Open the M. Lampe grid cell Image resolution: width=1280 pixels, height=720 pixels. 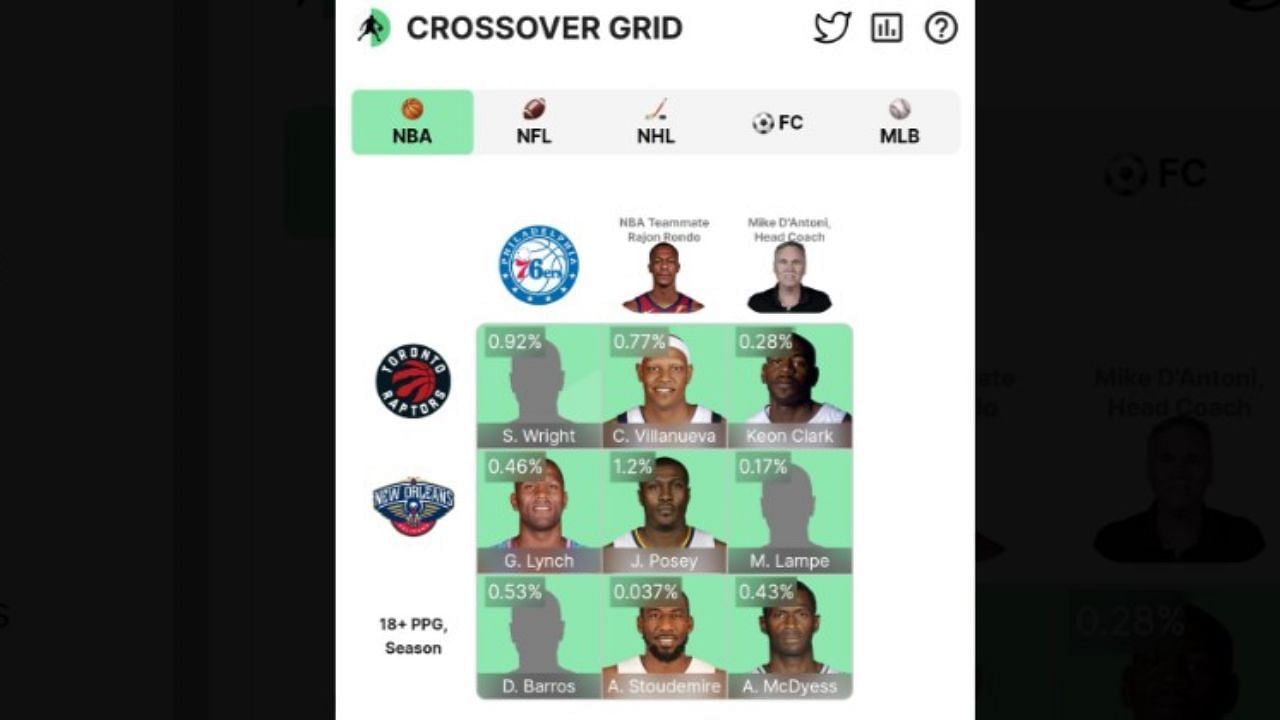pyautogui.click(x=790, y=511)
